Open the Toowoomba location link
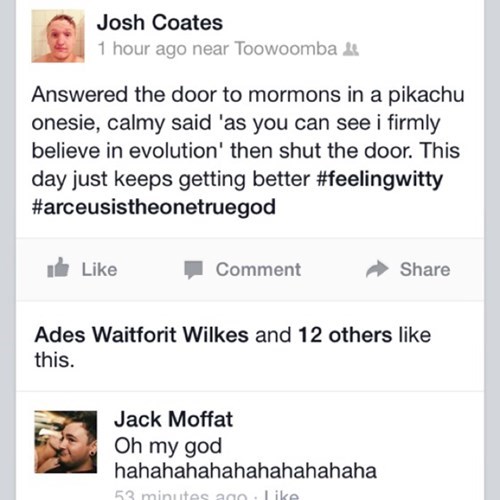Viewport: 500px width, 500px height. click(x=286, y=49)
